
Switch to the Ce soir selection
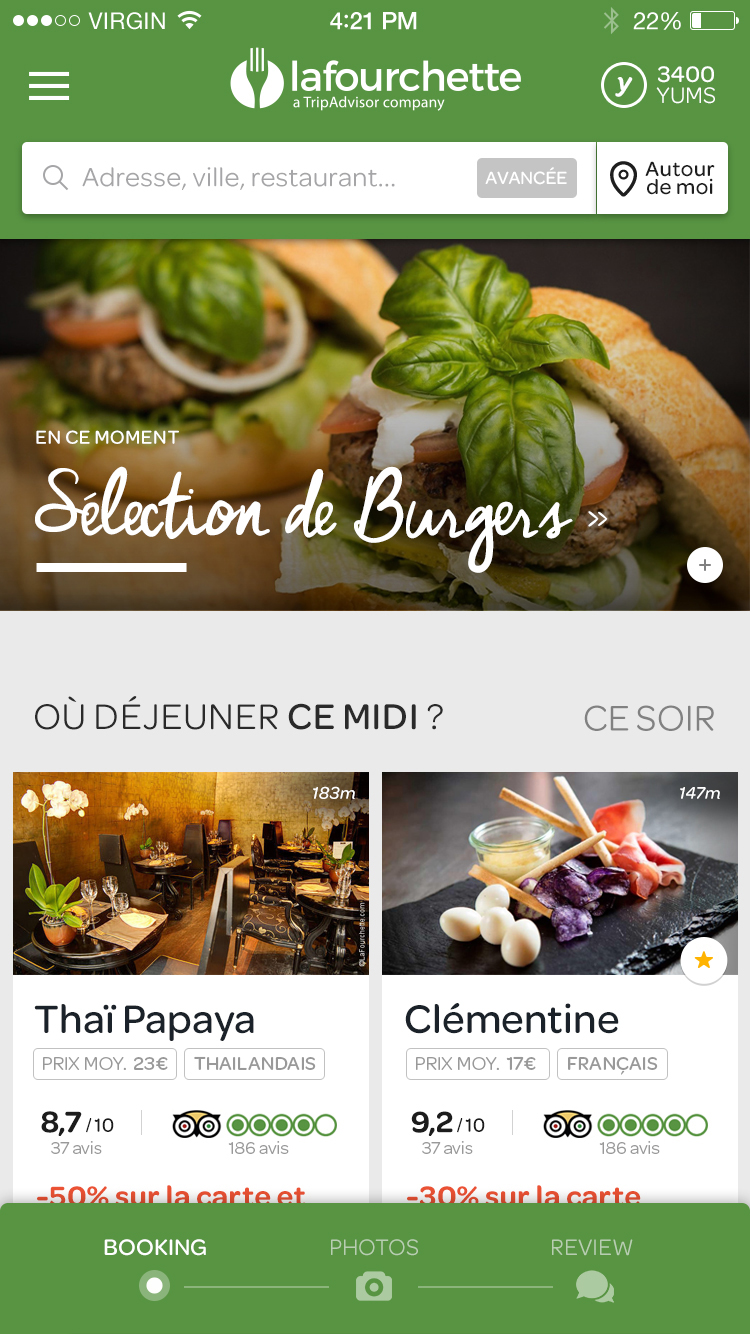(649, 718)
